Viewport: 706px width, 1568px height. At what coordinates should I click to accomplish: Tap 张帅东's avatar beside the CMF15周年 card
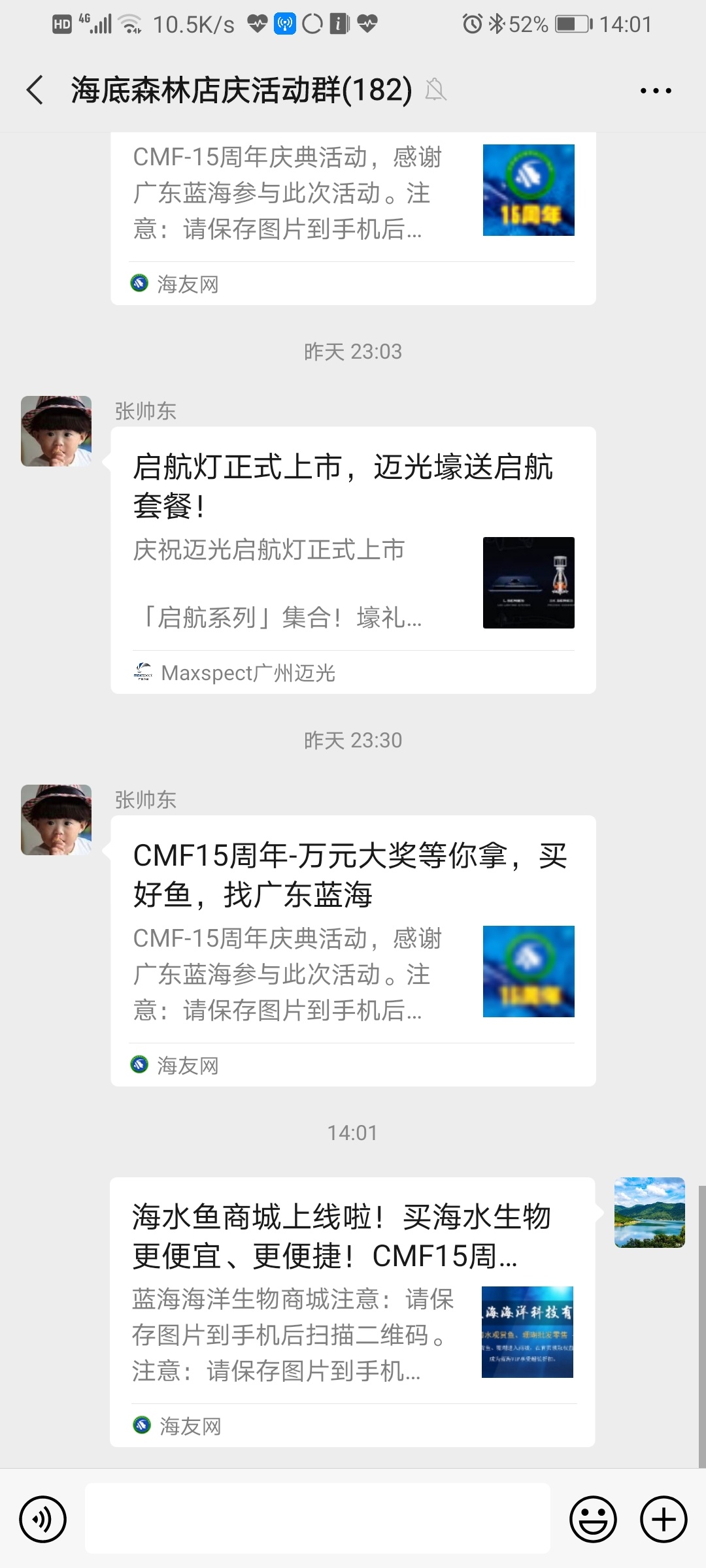pos(56,820)
